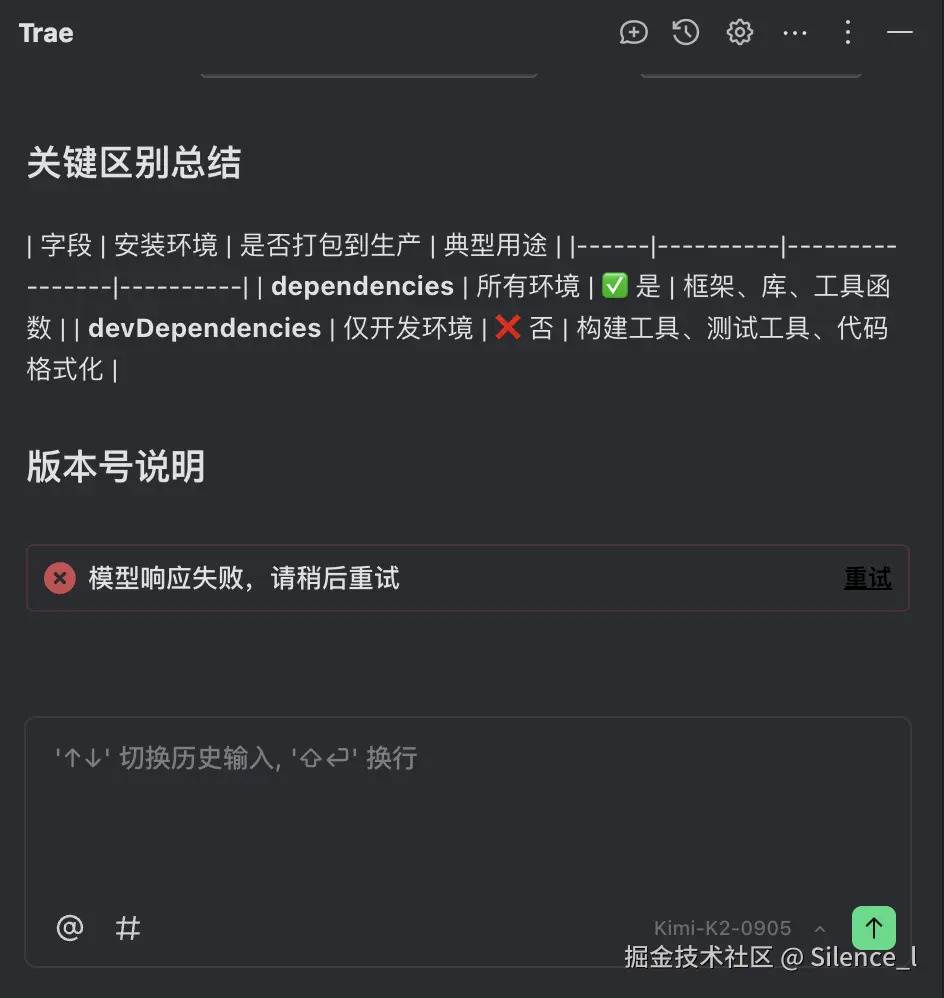Screen dimensions: 944x998
Task: Start a new chat in Trae
Action: click(633, 32)
